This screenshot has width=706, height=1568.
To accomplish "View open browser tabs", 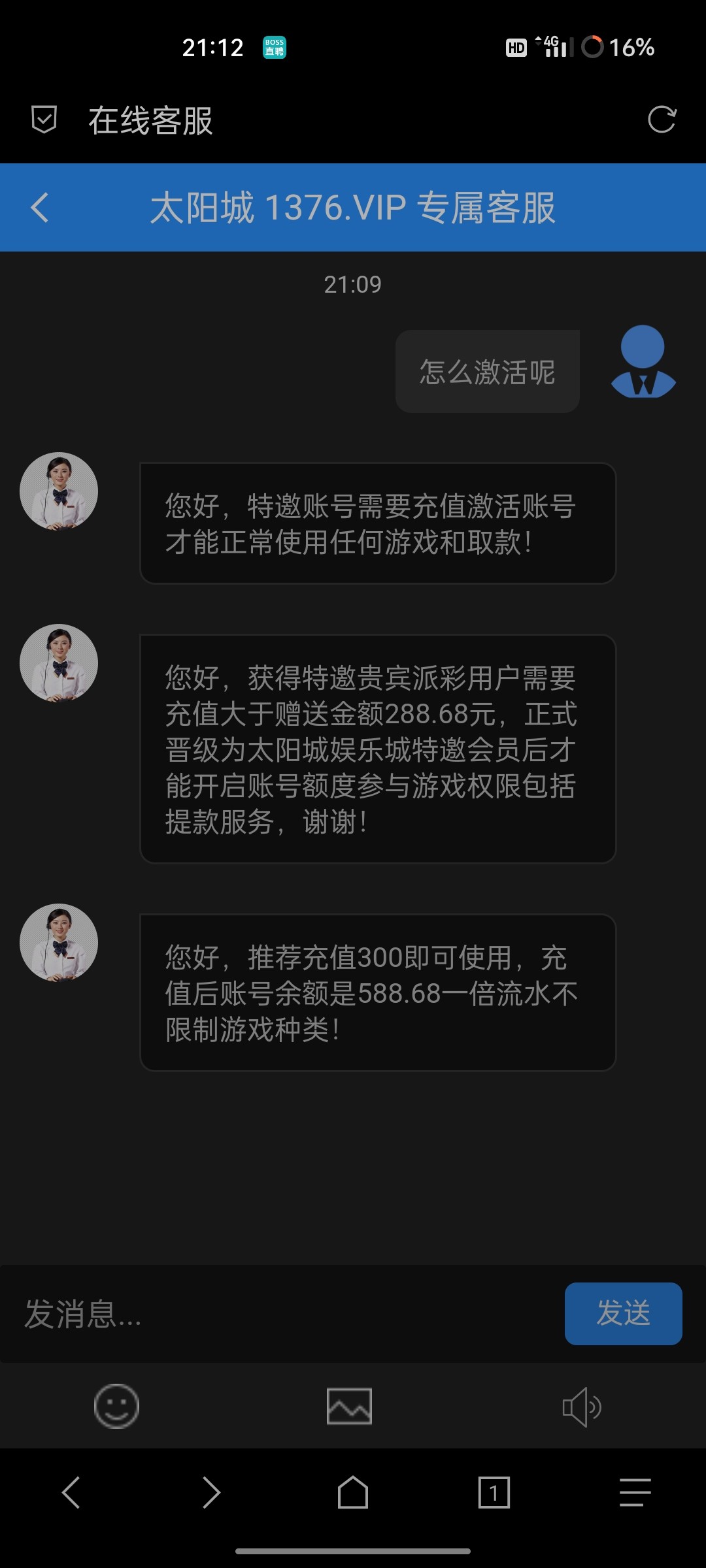I will [x=494, y=1493].
